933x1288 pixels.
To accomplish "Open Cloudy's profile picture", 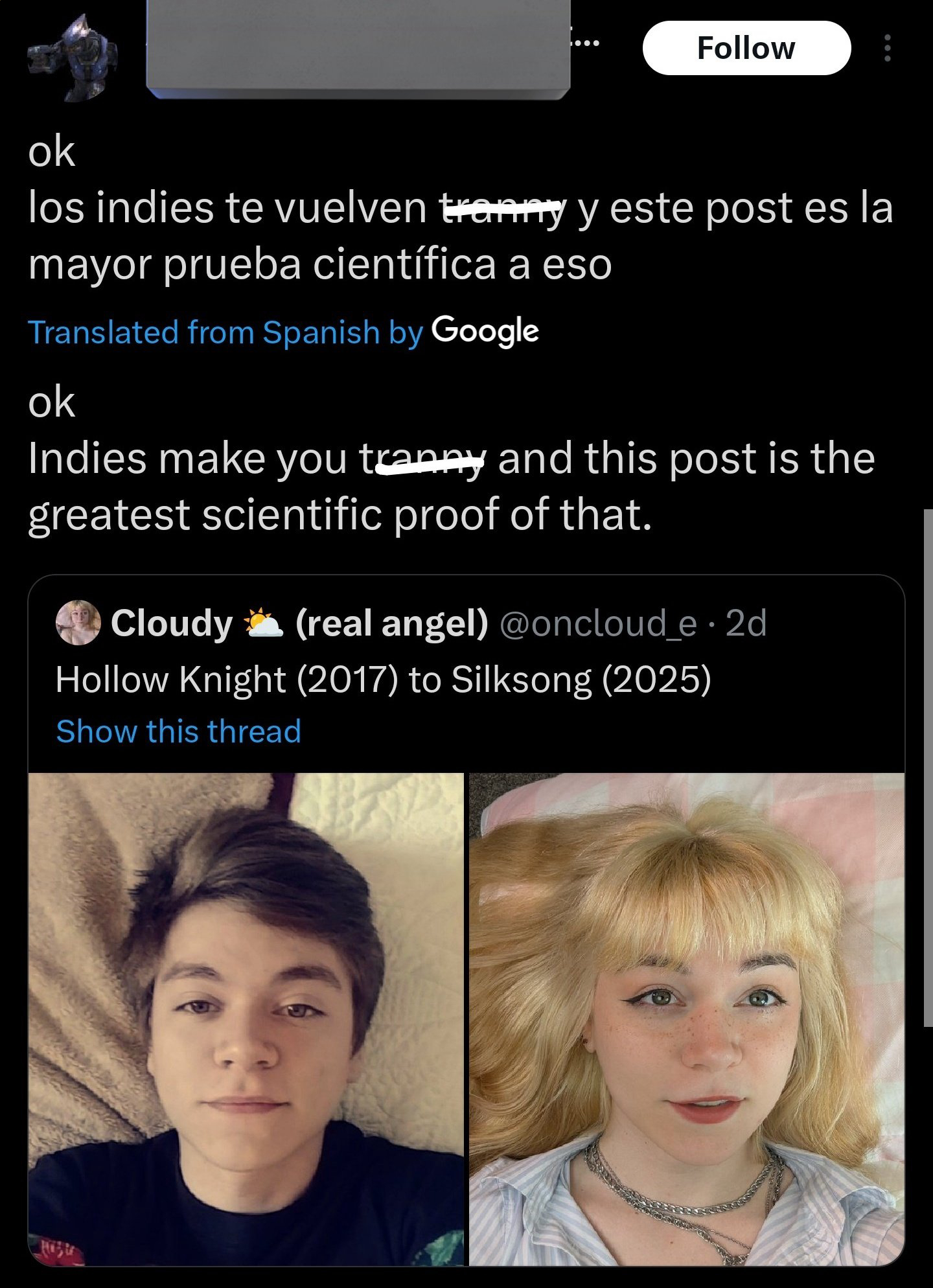I will tap(78, 623).
